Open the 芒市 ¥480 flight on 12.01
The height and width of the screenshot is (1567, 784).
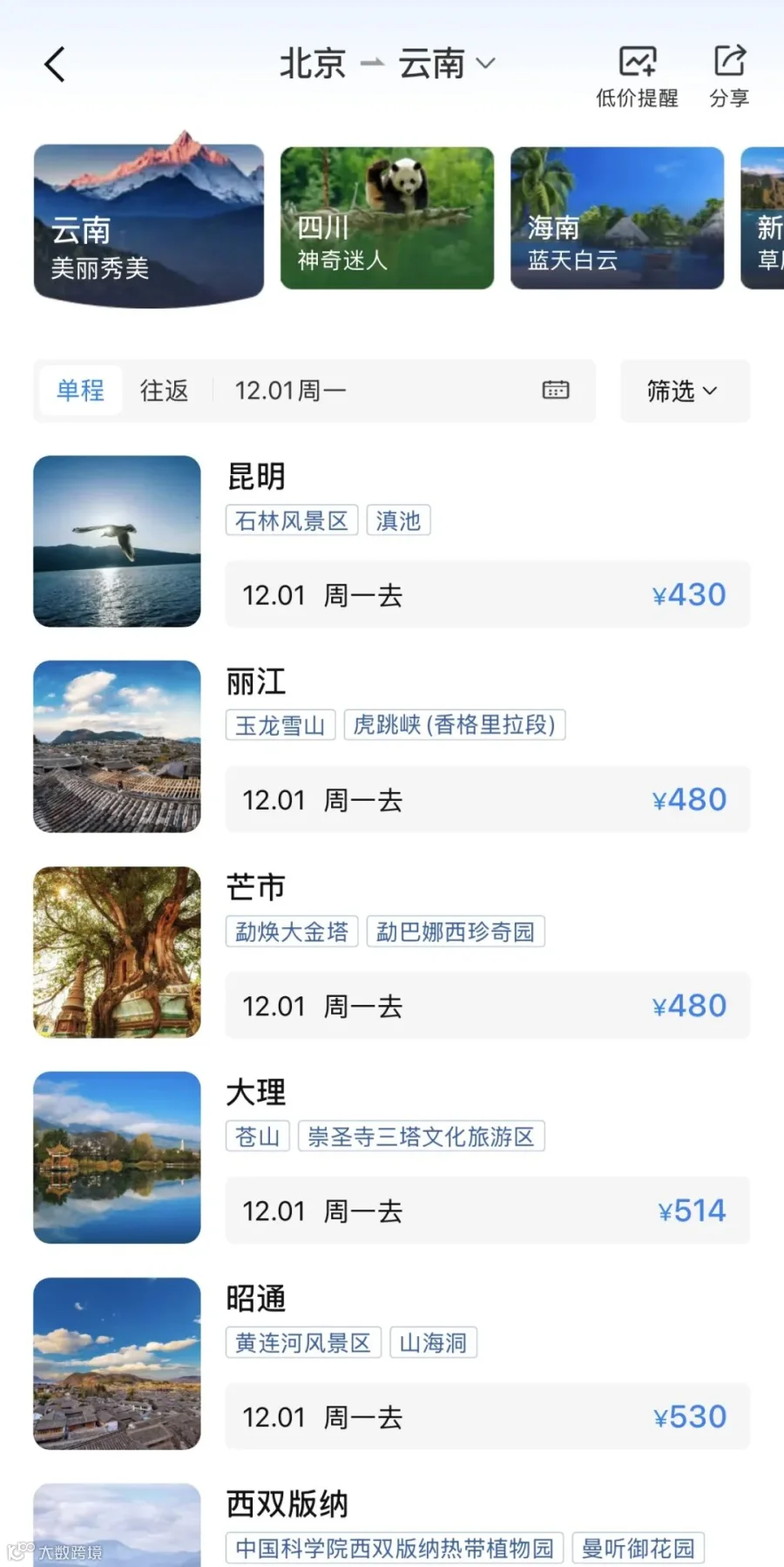tap(487, 1006)
